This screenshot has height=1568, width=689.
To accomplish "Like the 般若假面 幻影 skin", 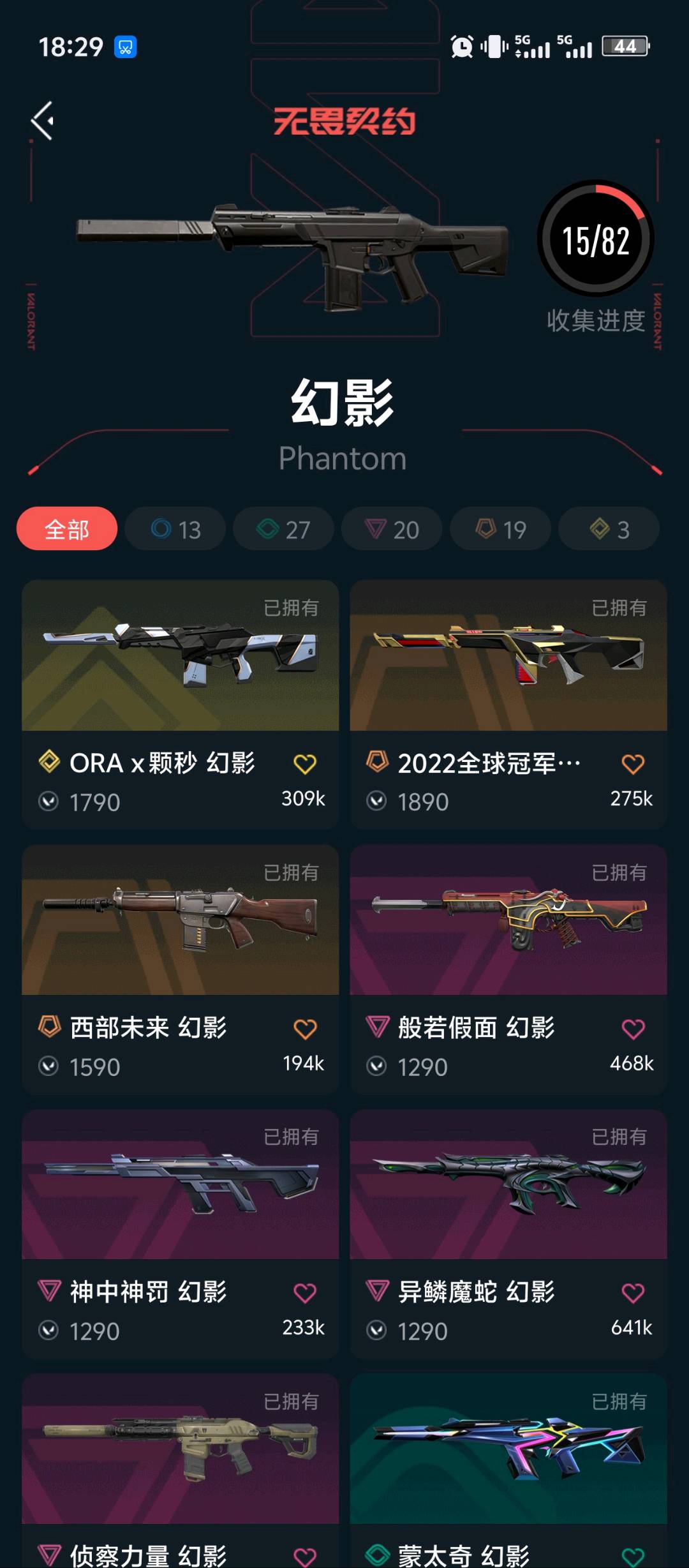I will tap(633, 1029).
